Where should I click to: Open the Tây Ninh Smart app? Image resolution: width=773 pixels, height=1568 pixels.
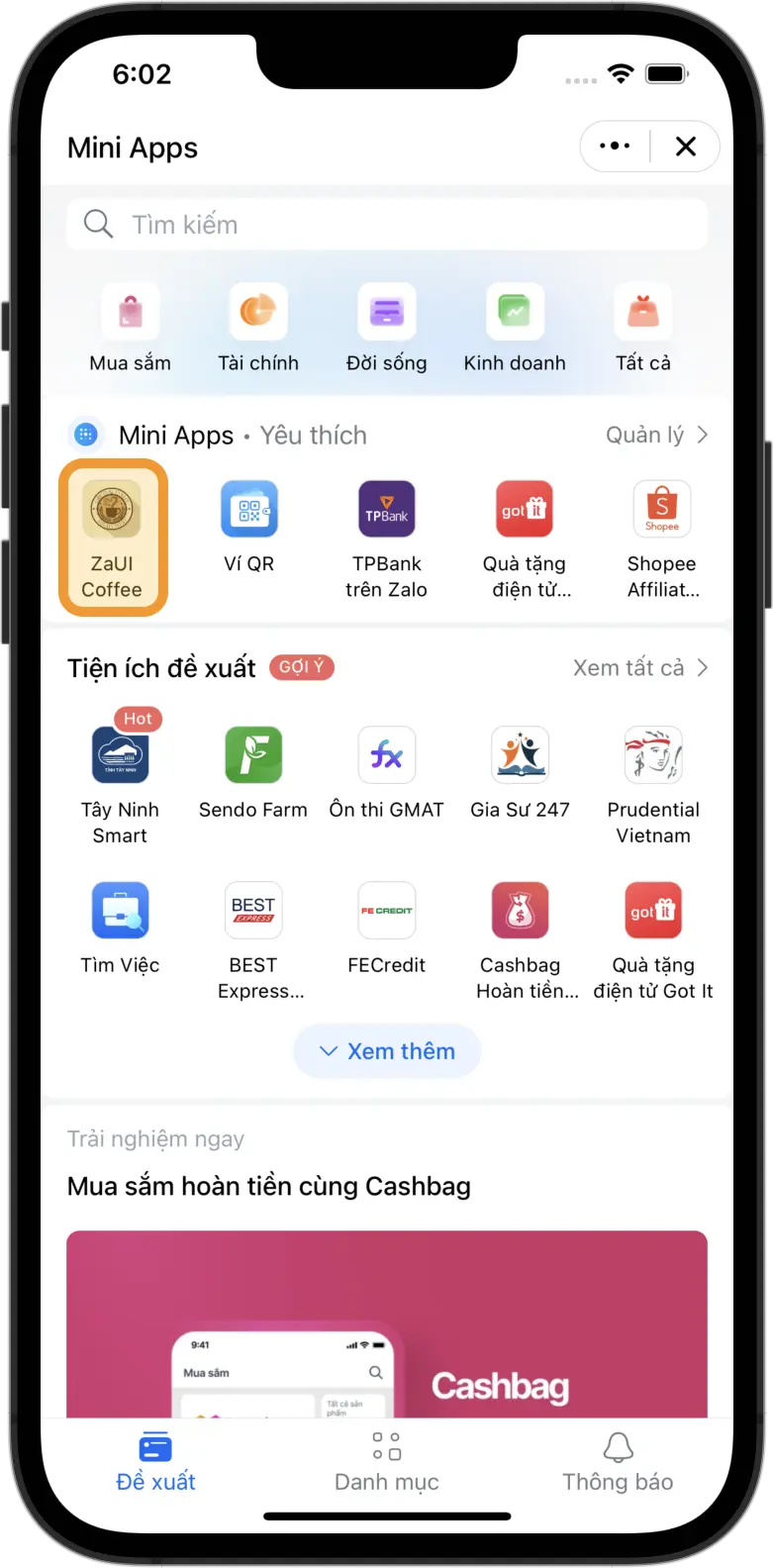tap(120, 782)
